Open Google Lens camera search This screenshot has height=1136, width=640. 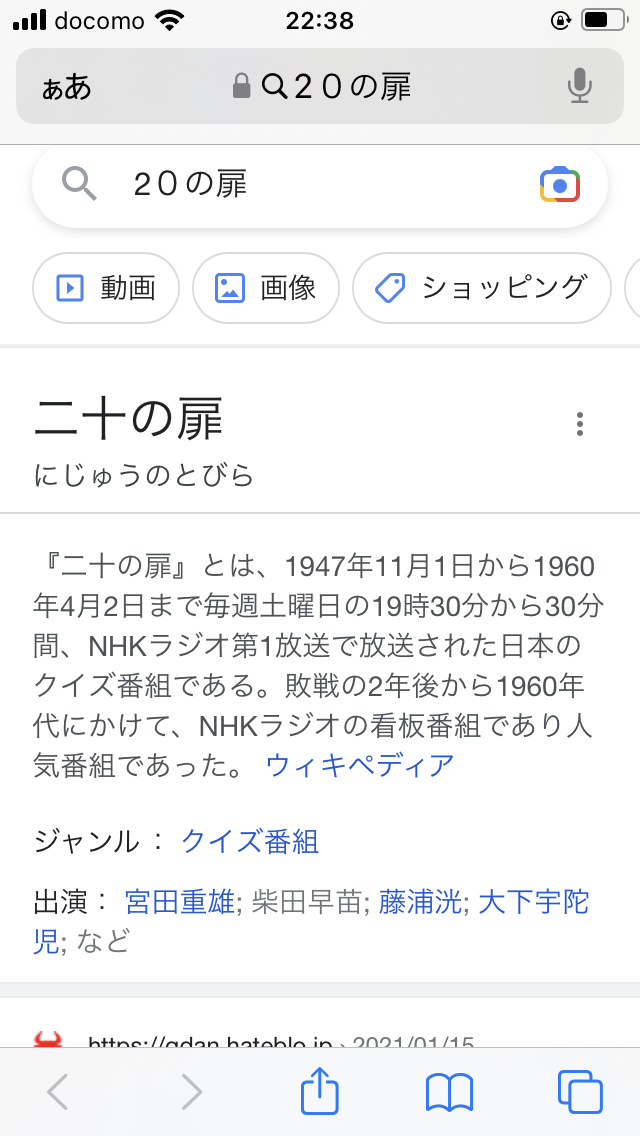point(560,185)
